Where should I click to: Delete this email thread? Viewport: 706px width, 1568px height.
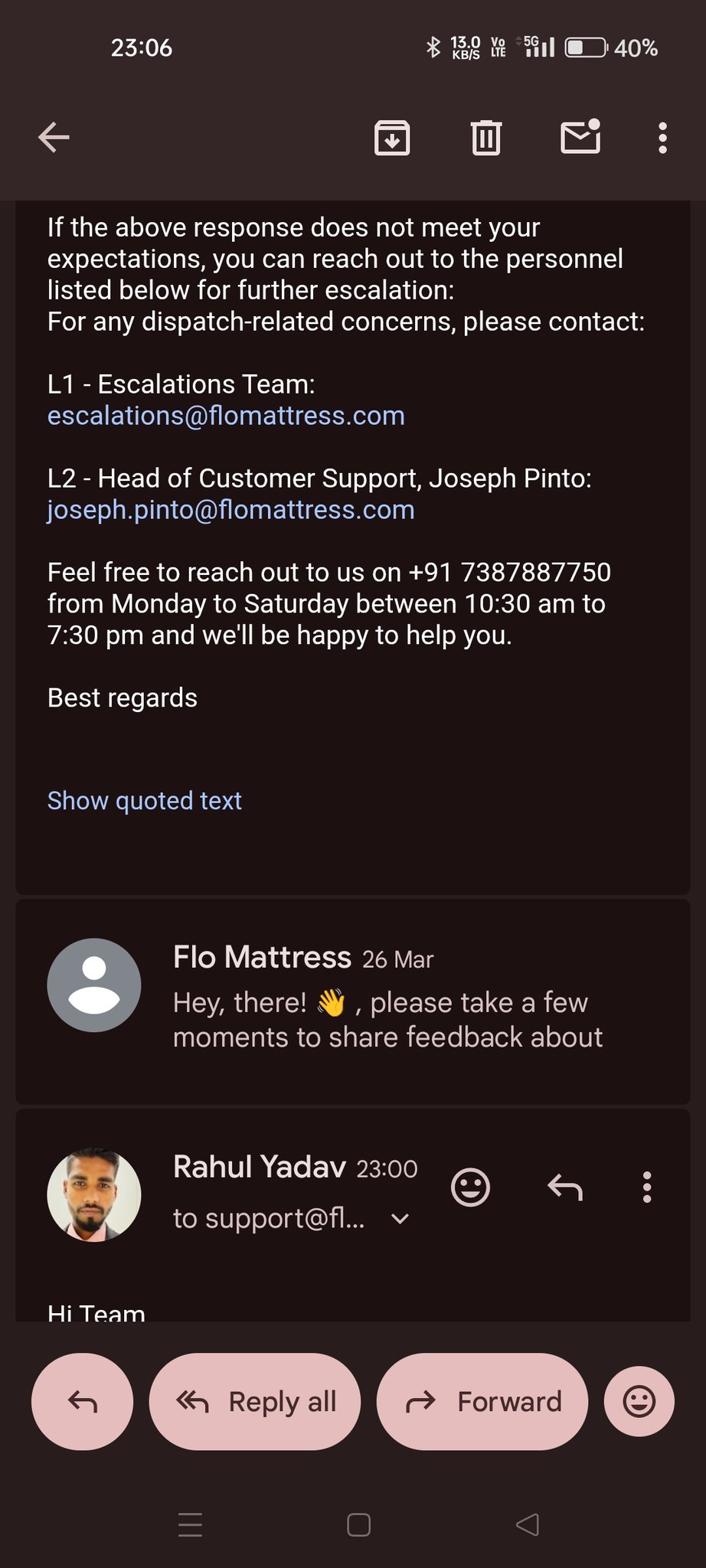tap(485, 139)
